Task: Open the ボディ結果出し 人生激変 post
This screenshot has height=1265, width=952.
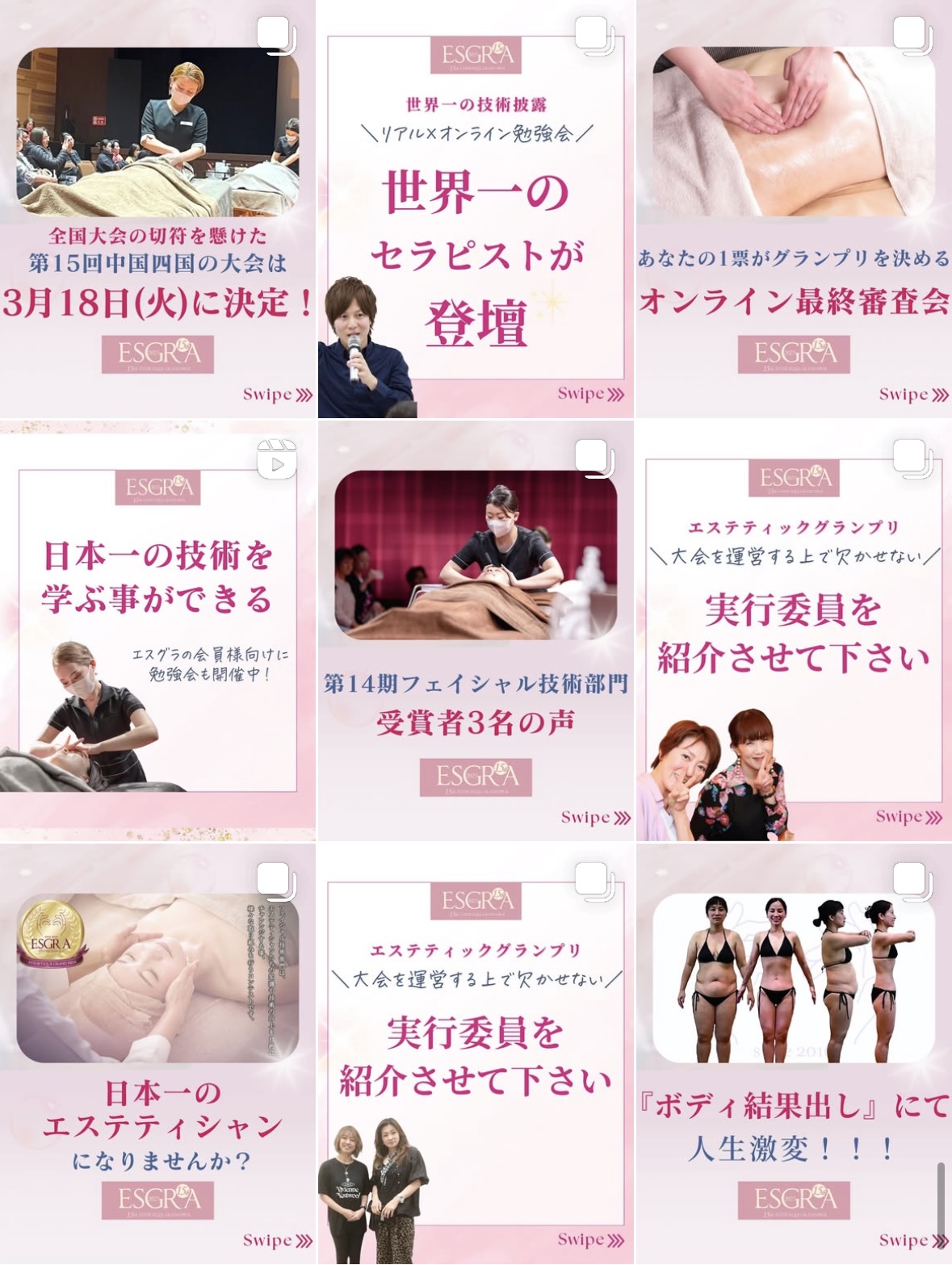Action: pos(795,1053)
